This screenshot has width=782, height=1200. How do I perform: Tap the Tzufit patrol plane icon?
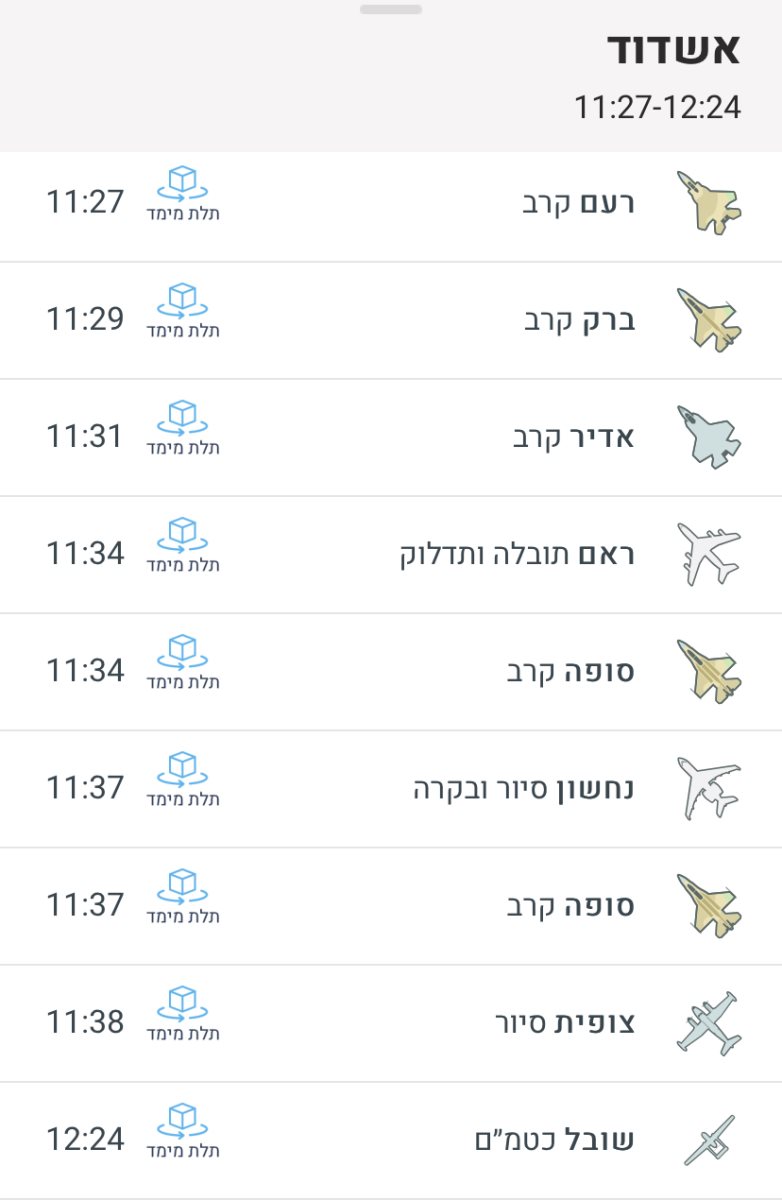click(711, 1021)
